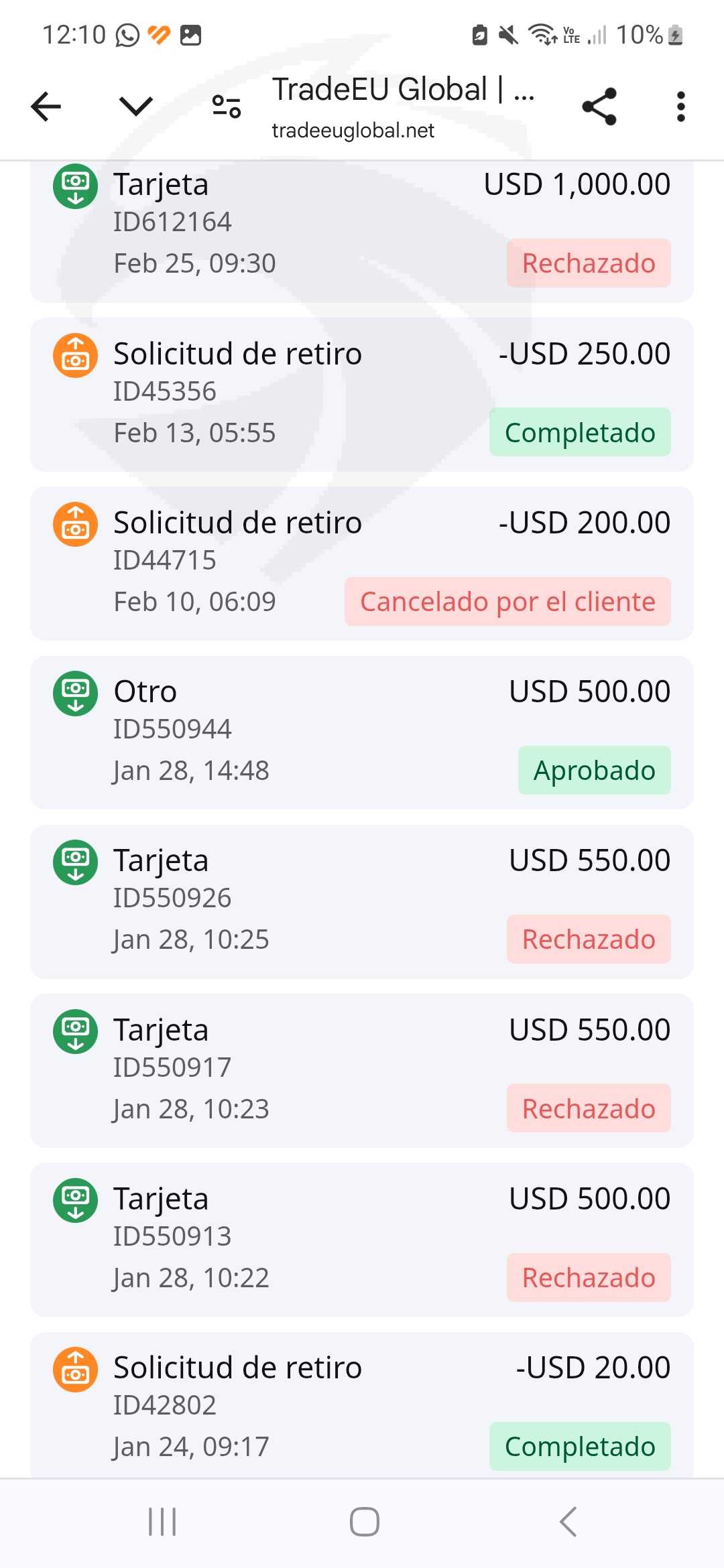The width and height of the screenshot is (724, 1568).
Task: Open recent apps from the navigation bar
Action: 162,1522
